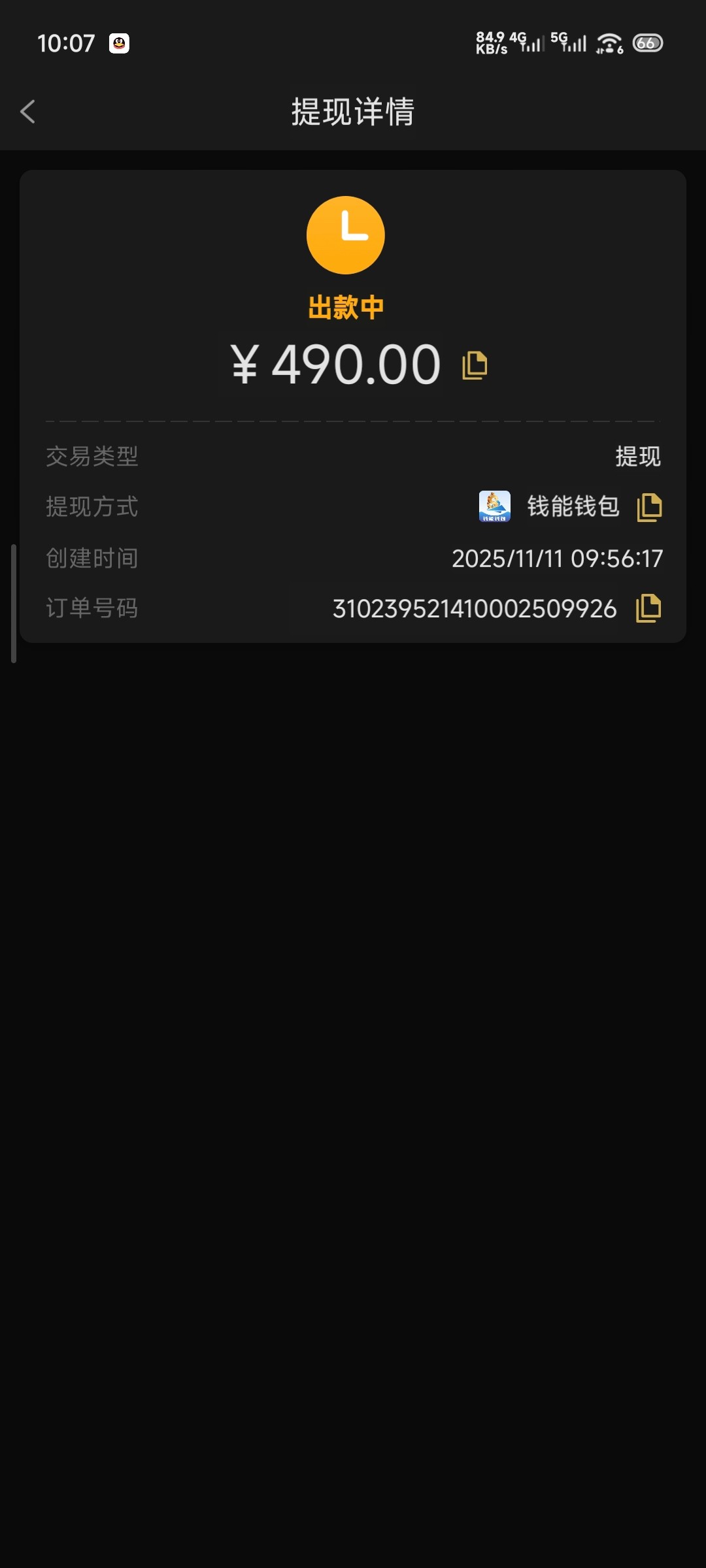Go back from the 提现详情 page
The width and height of the screenshot is (706, 1568).
coord(27,112)
